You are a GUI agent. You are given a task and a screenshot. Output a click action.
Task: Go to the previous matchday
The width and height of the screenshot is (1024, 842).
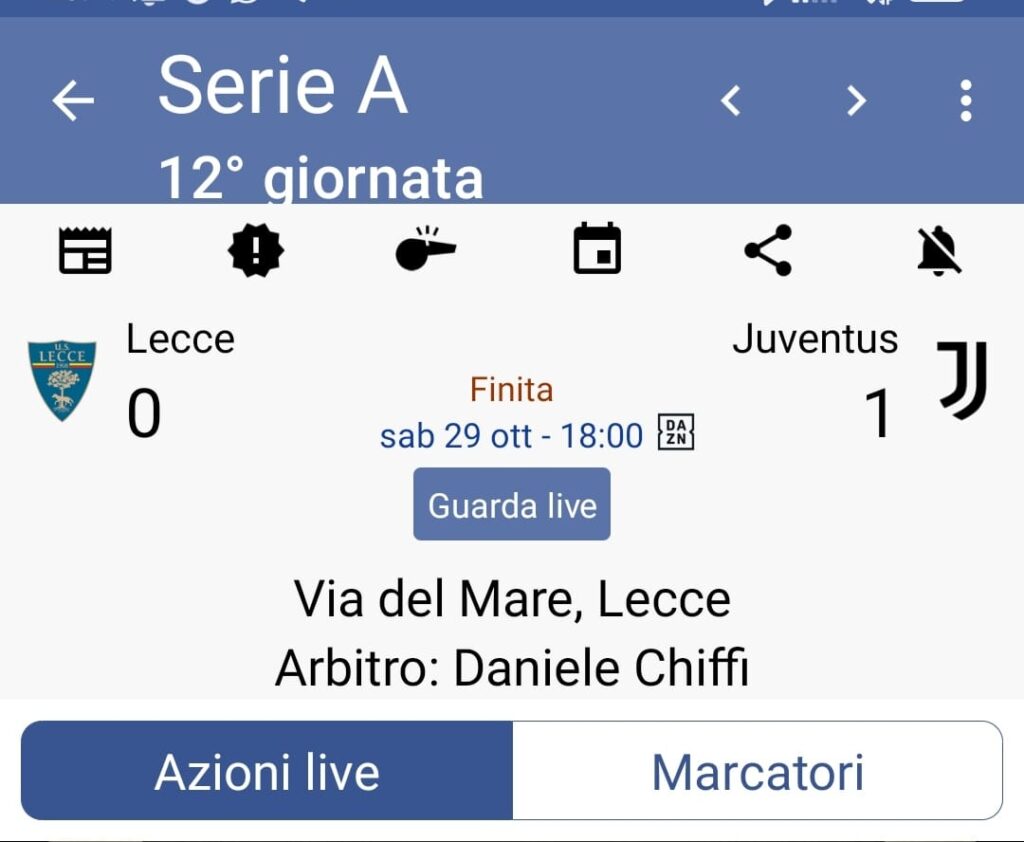click(732, 100)
